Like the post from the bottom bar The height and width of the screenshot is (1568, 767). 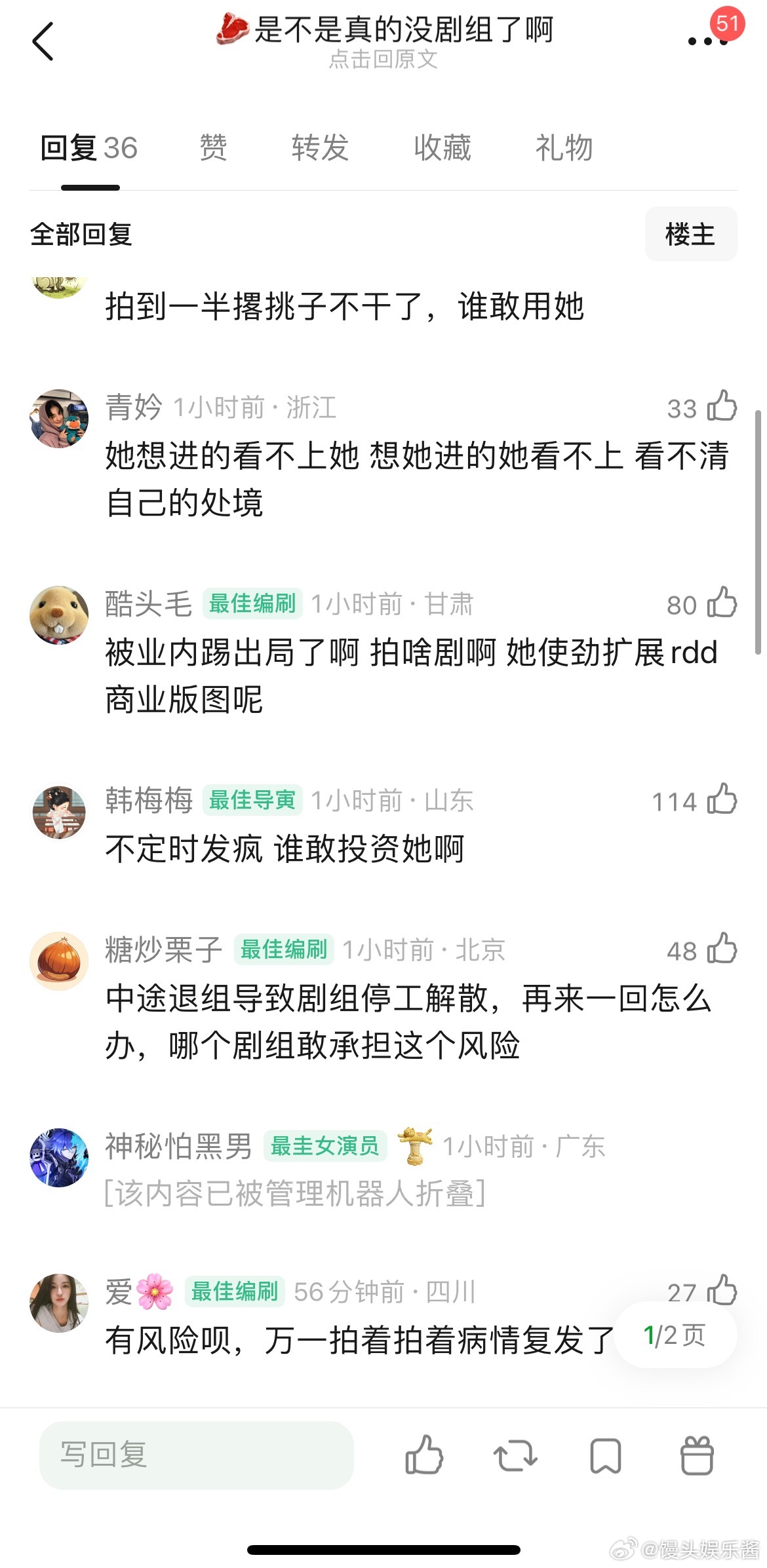424,1455
